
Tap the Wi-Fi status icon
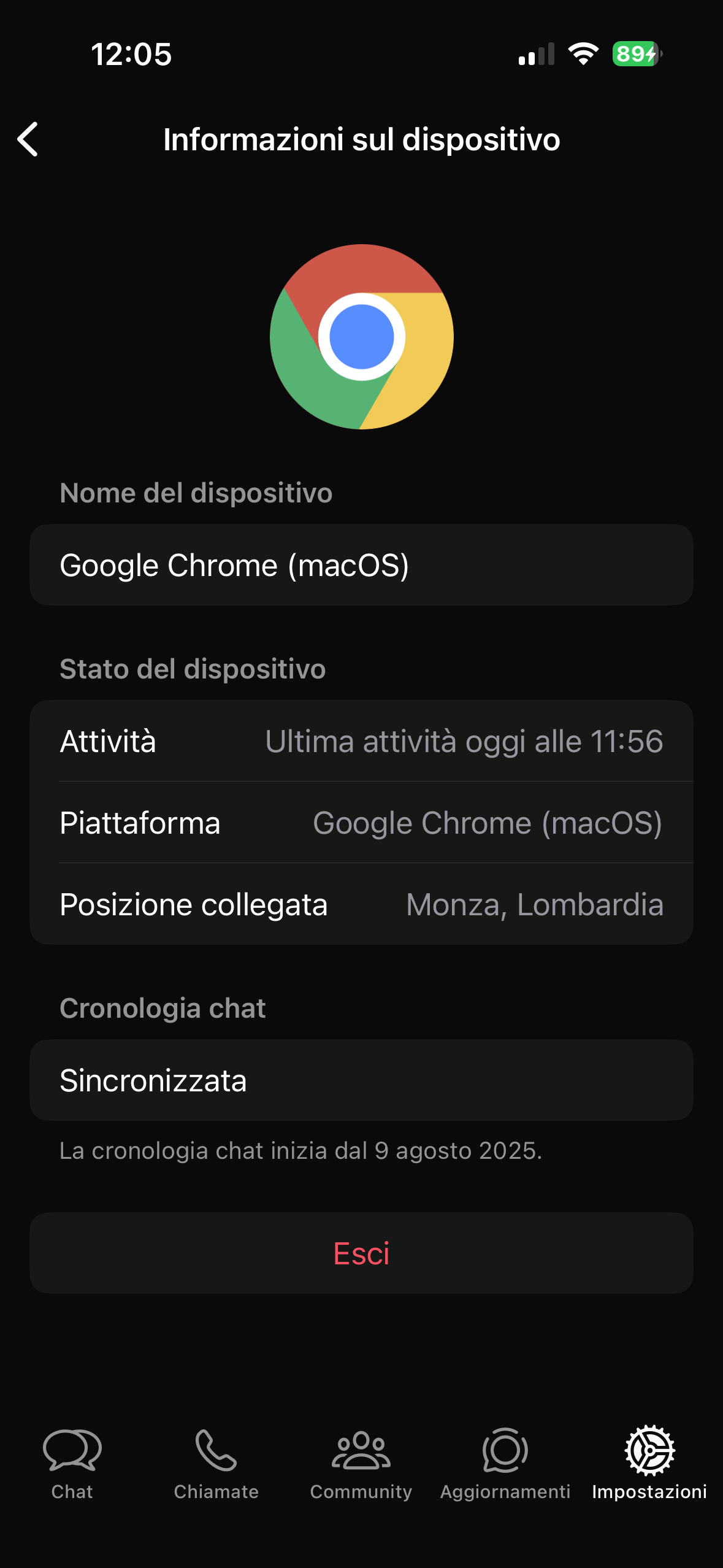coord(583,54)
